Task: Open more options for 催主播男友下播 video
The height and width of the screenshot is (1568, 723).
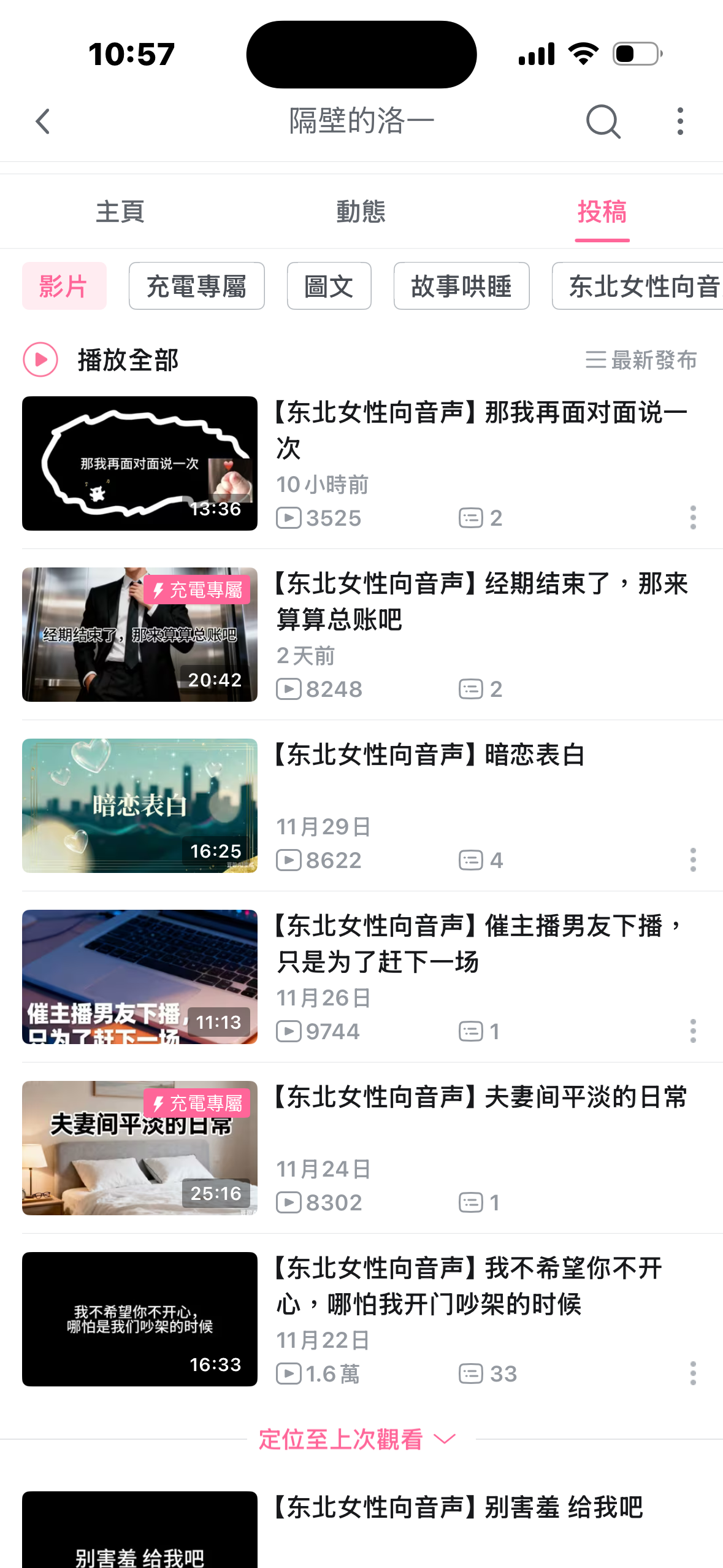Action: pyautogui.click(x=693, y=1031)
